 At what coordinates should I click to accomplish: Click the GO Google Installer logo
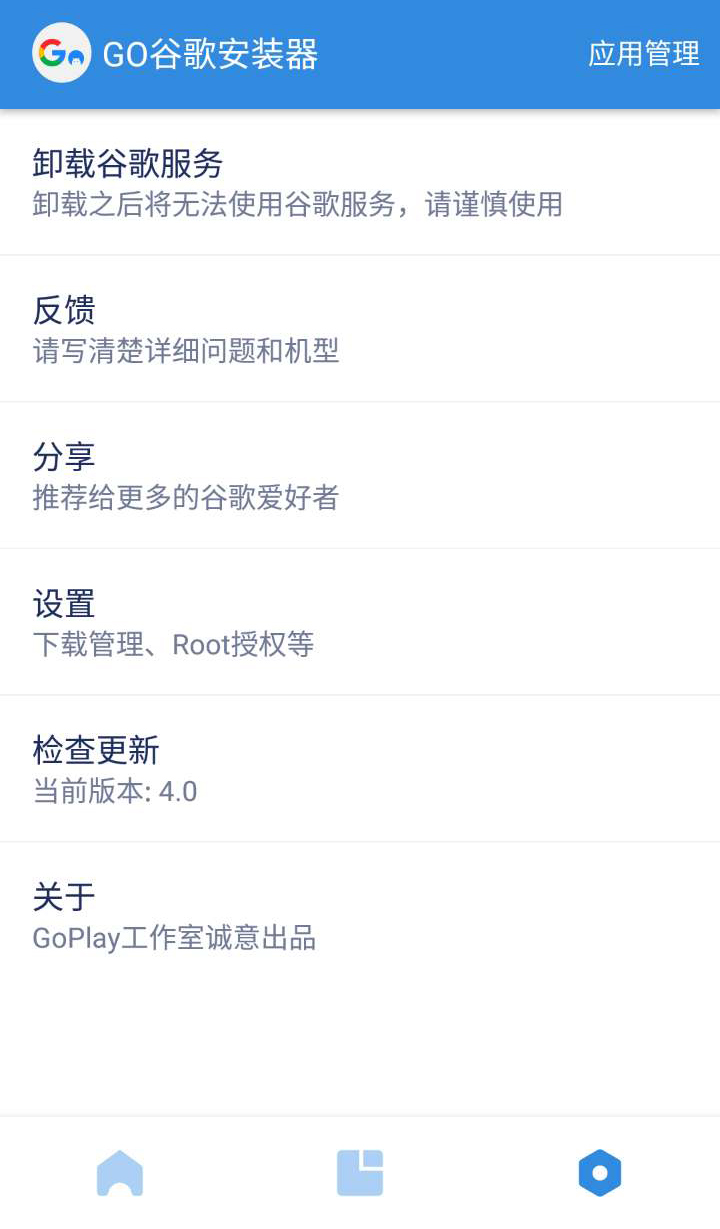click(x=61, y=53)
